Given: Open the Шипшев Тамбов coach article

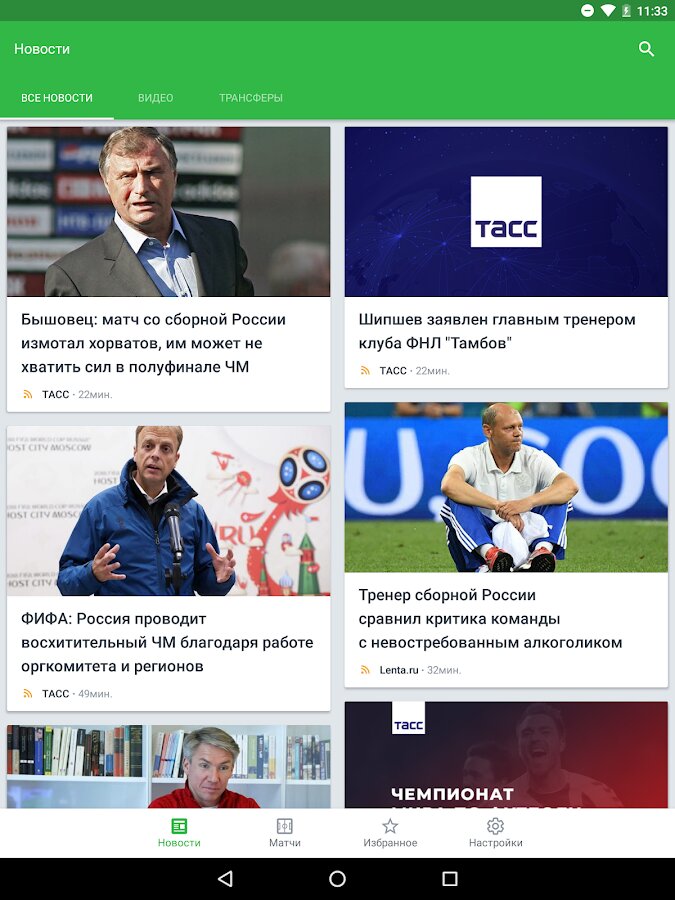Looking at the screenshot, I should click(506, 331).
